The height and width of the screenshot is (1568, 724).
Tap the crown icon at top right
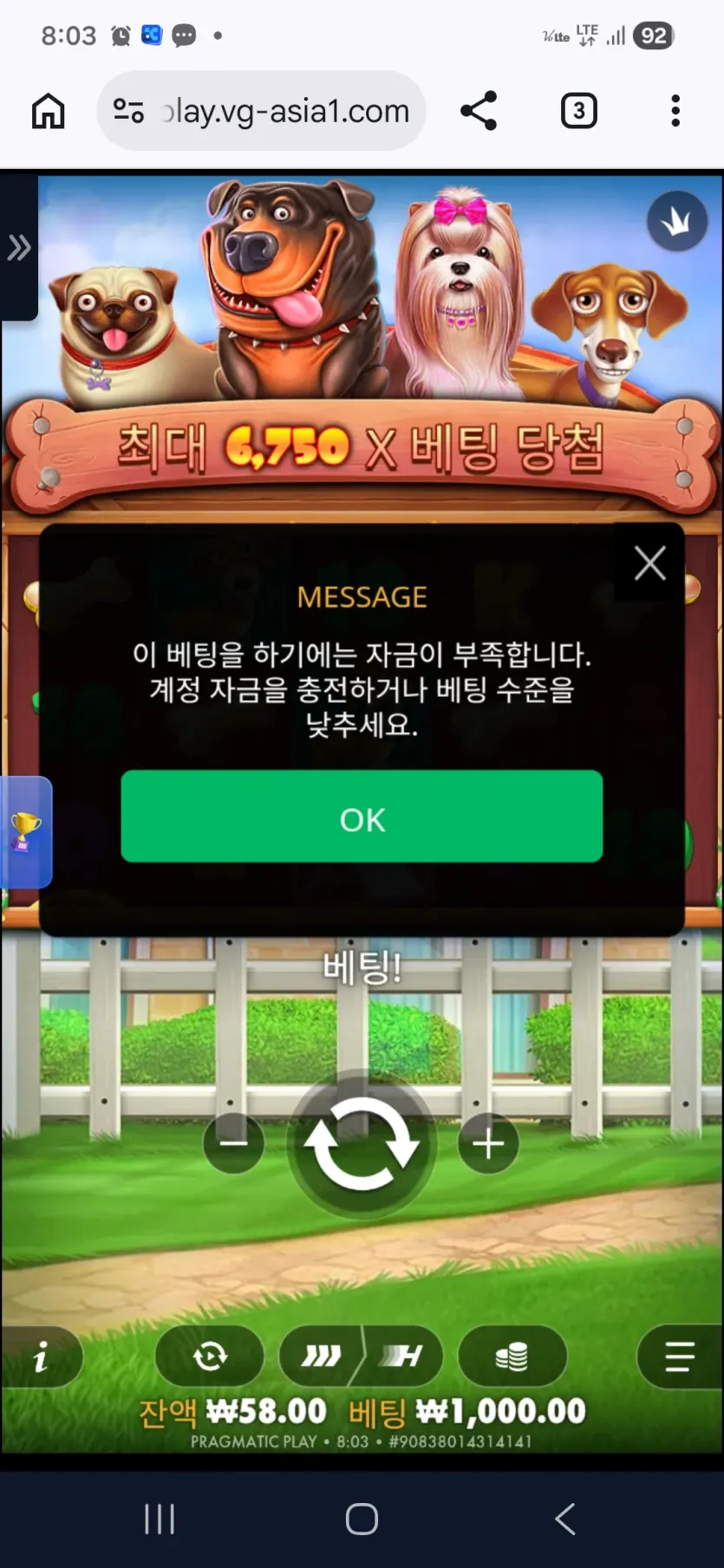point(677,221)
